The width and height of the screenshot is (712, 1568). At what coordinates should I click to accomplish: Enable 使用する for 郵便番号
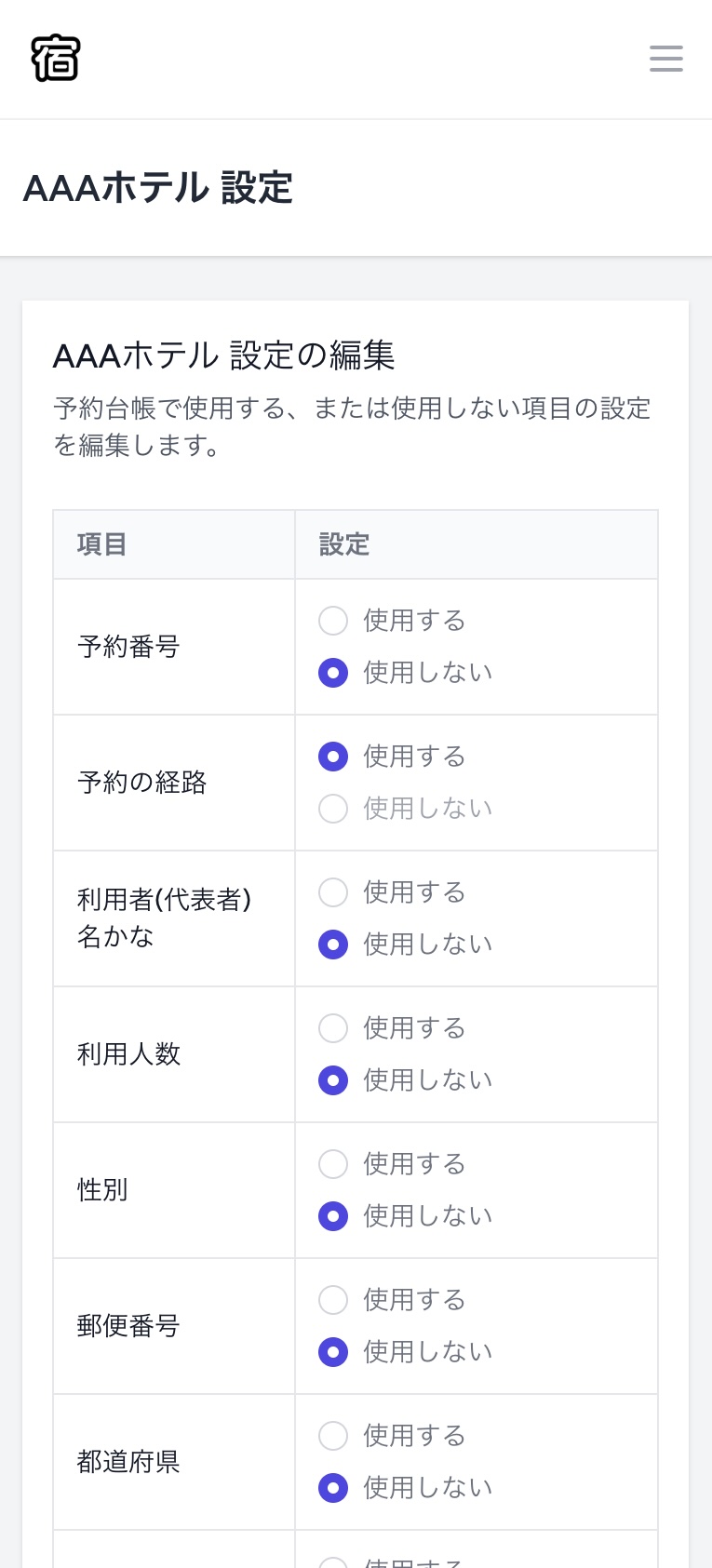coord(333,1300)
